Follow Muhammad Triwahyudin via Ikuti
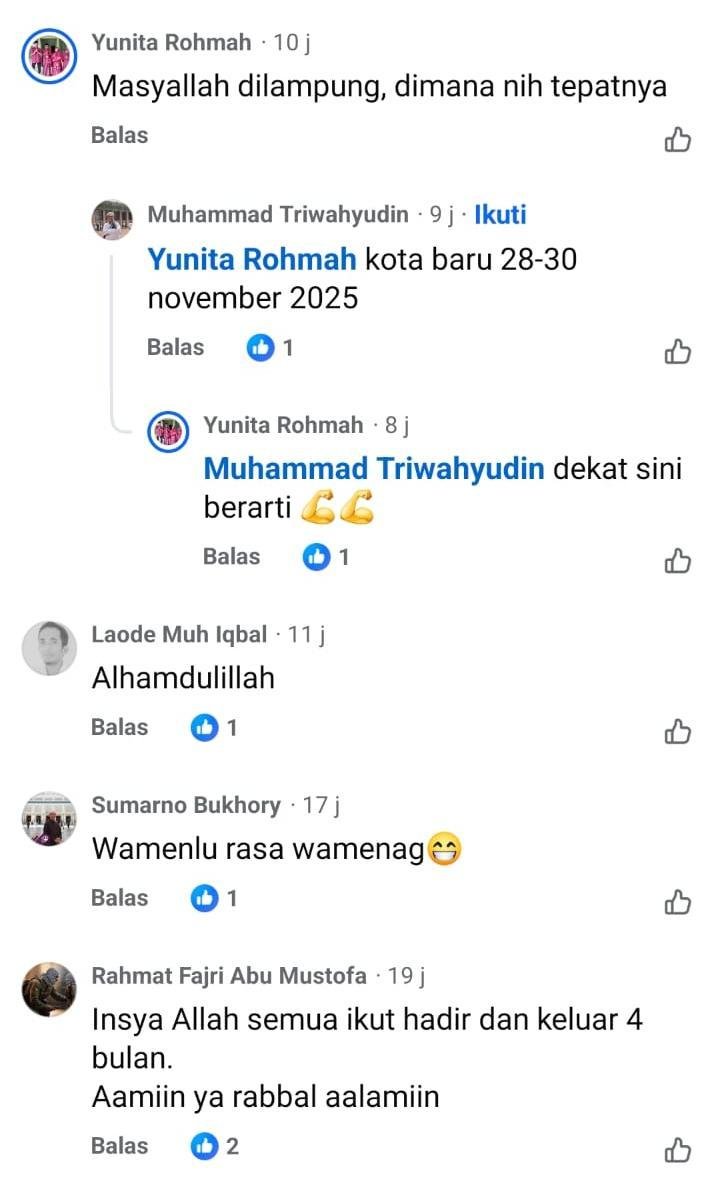 click(x=499, y=215)
